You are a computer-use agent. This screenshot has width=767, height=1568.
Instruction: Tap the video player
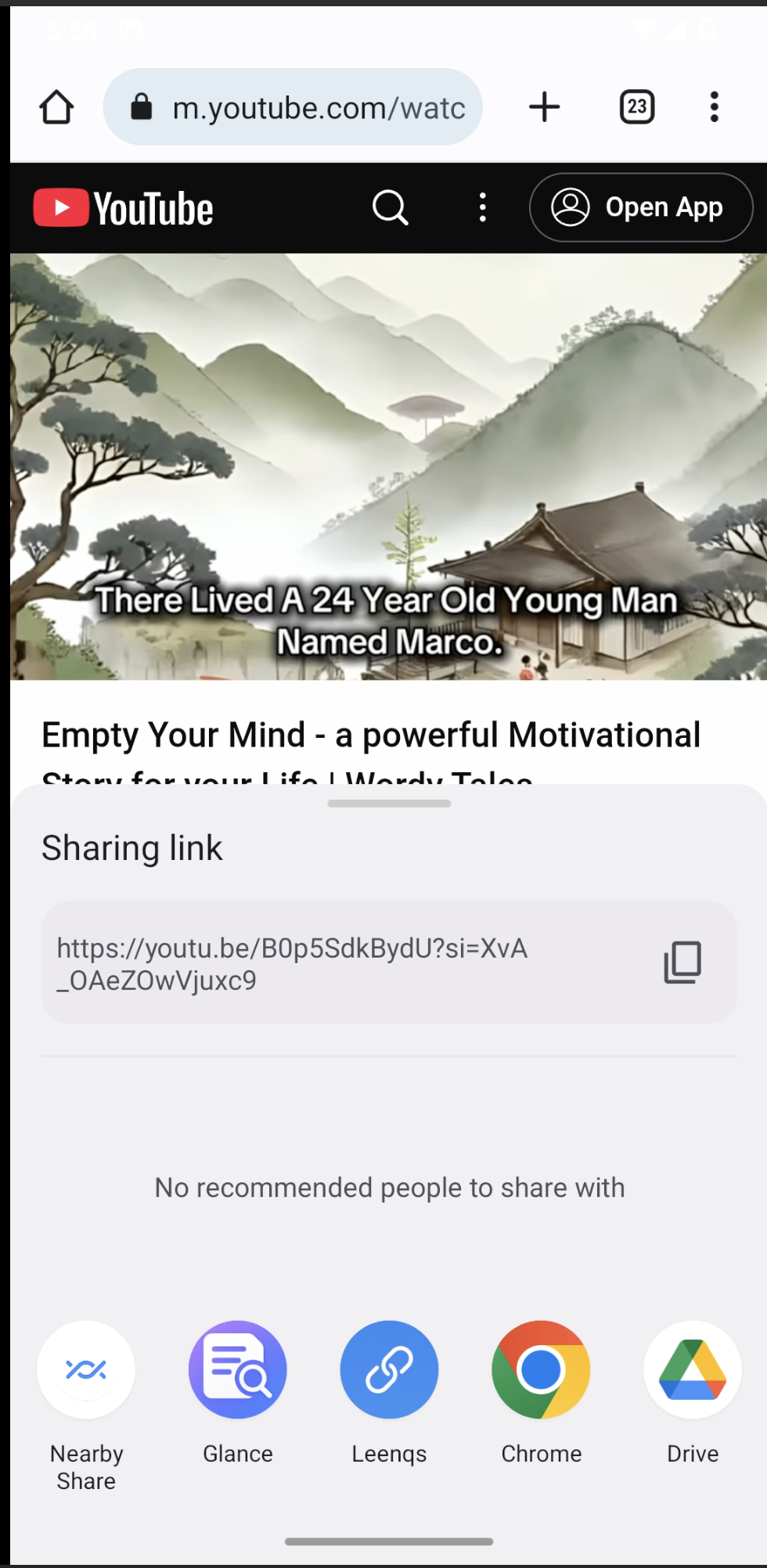(388, 466)
